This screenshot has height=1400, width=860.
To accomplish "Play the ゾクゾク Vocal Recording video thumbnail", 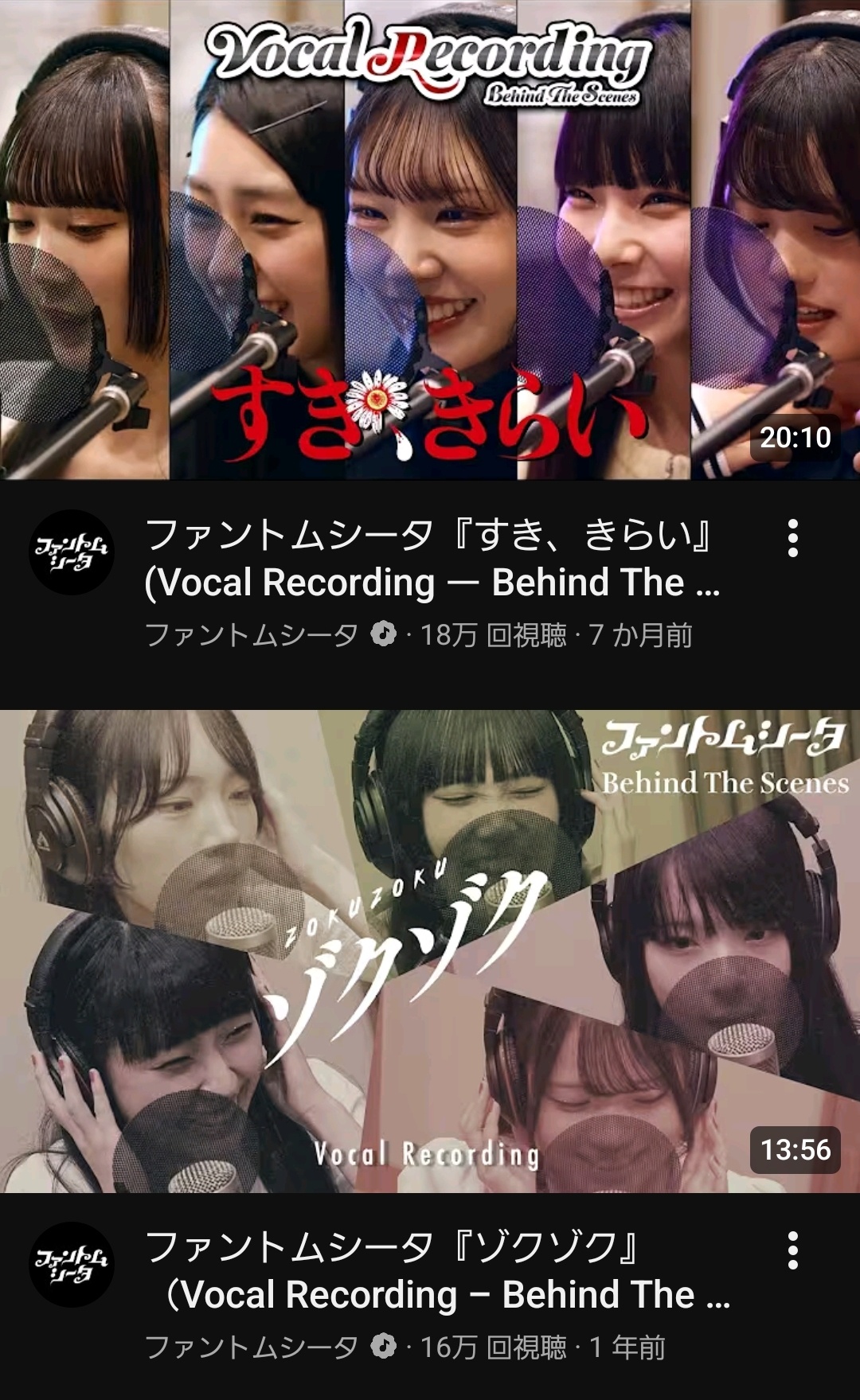I will 430,951.
